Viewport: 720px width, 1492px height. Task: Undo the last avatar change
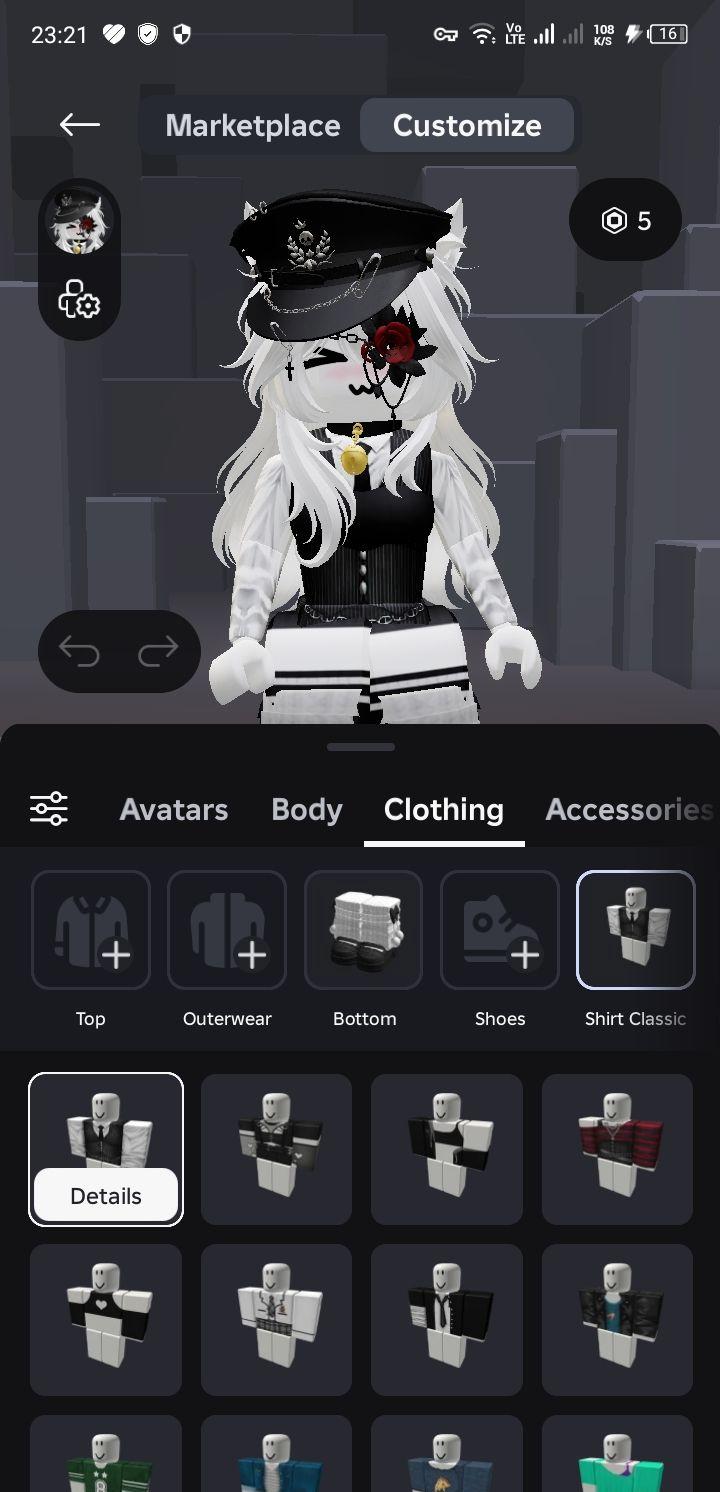[x=79, y=651]
